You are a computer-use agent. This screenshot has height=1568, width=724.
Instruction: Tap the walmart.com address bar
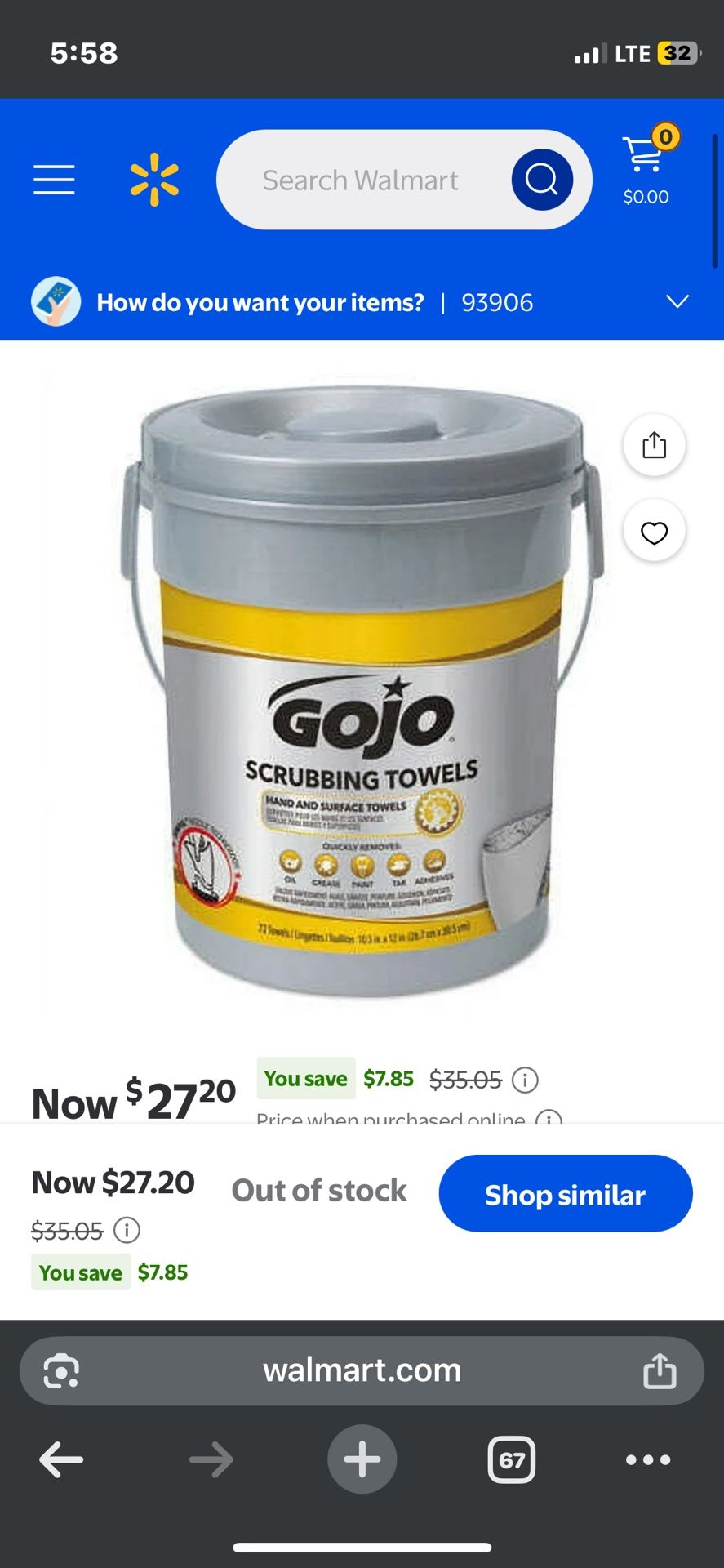click(x=362, y=1370)
